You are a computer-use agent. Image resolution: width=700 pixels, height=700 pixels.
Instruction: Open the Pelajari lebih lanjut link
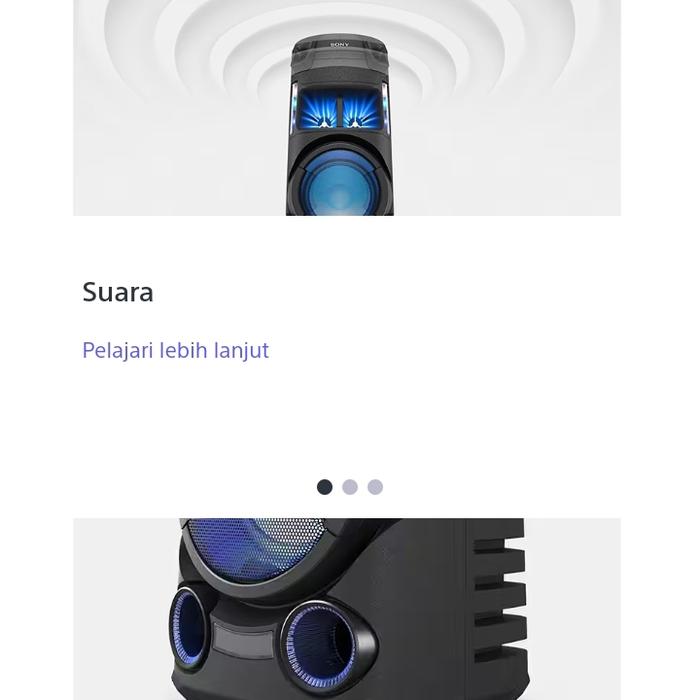tap(175, 351)
